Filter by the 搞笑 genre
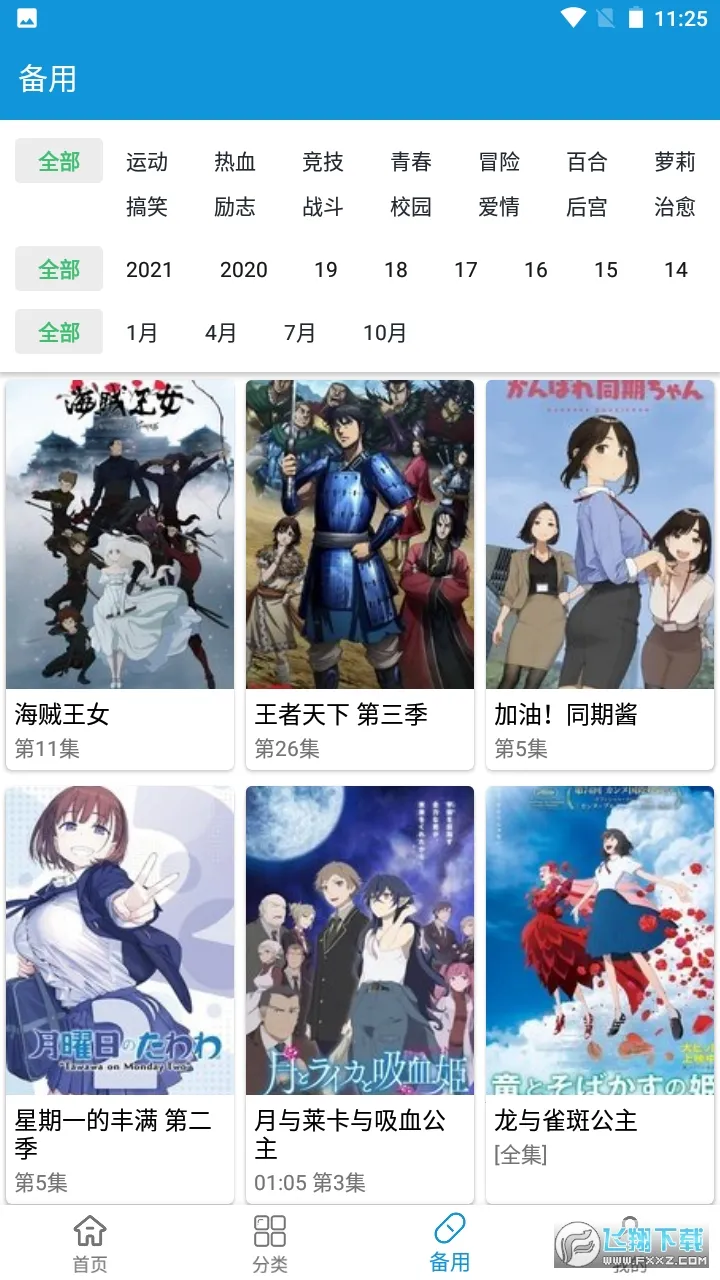 point(147,207)
